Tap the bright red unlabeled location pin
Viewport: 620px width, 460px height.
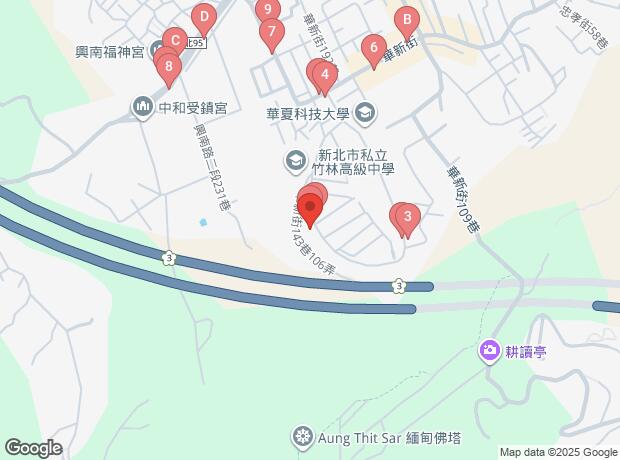[x=309, y=210]
